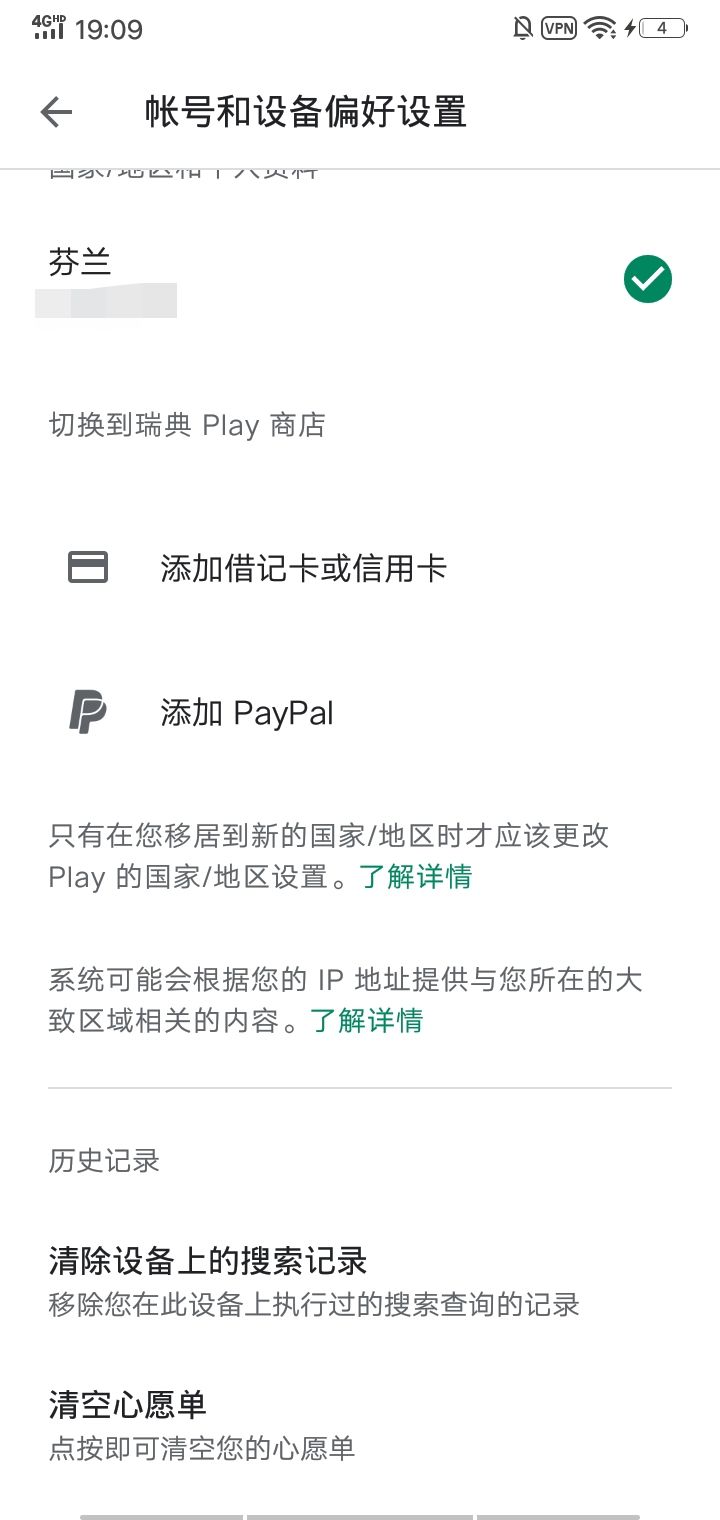The height and width of the screenshot is (1520, 720).
Task: Open 添加借记卡或信用卡
Action: pos(305,566)
